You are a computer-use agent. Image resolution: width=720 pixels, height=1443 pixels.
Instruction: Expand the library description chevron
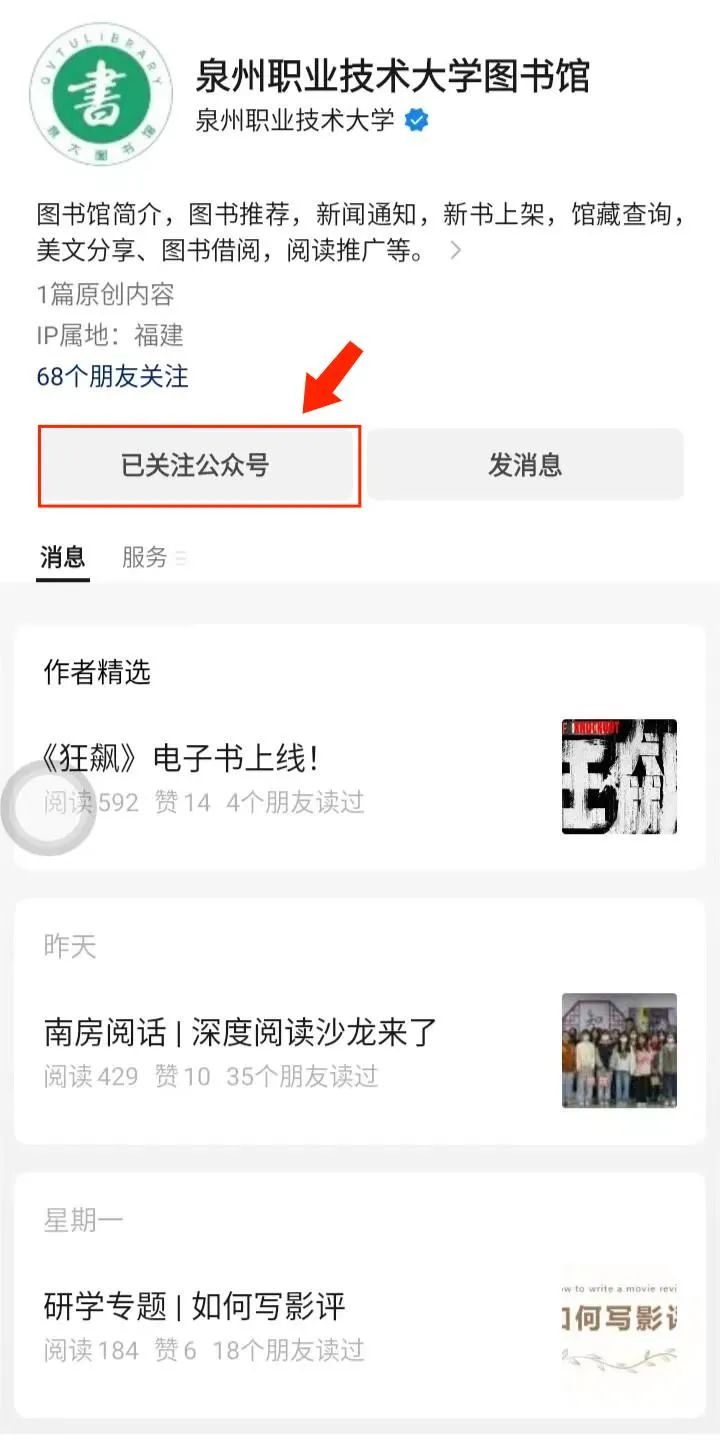(x=455, y=251)
